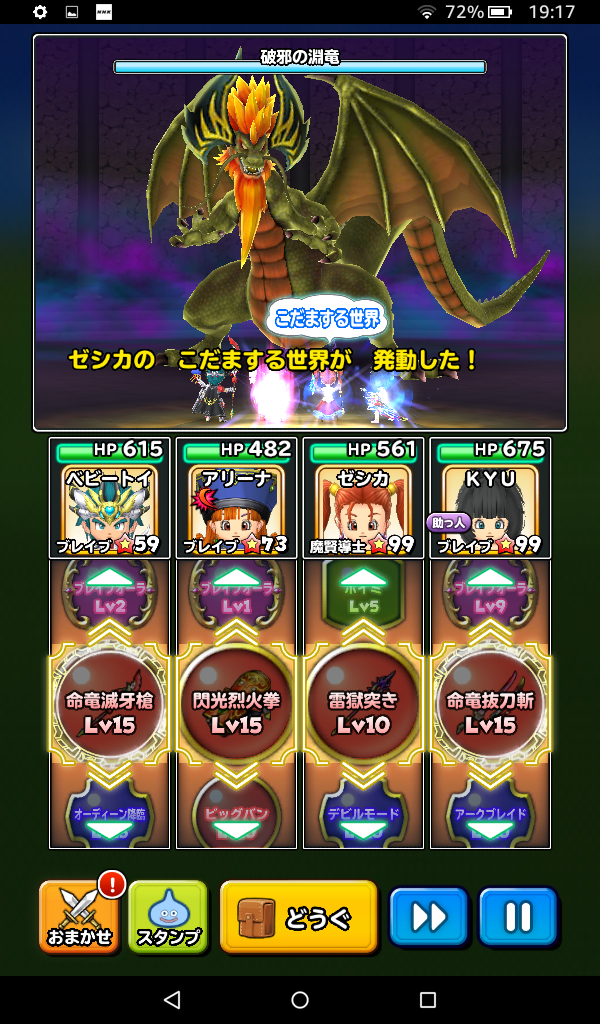Viewport: 600px width, 1024px height.
Task: Use the 命竜滅牙槍 Lv15 skill
Action: coord(109,710)
